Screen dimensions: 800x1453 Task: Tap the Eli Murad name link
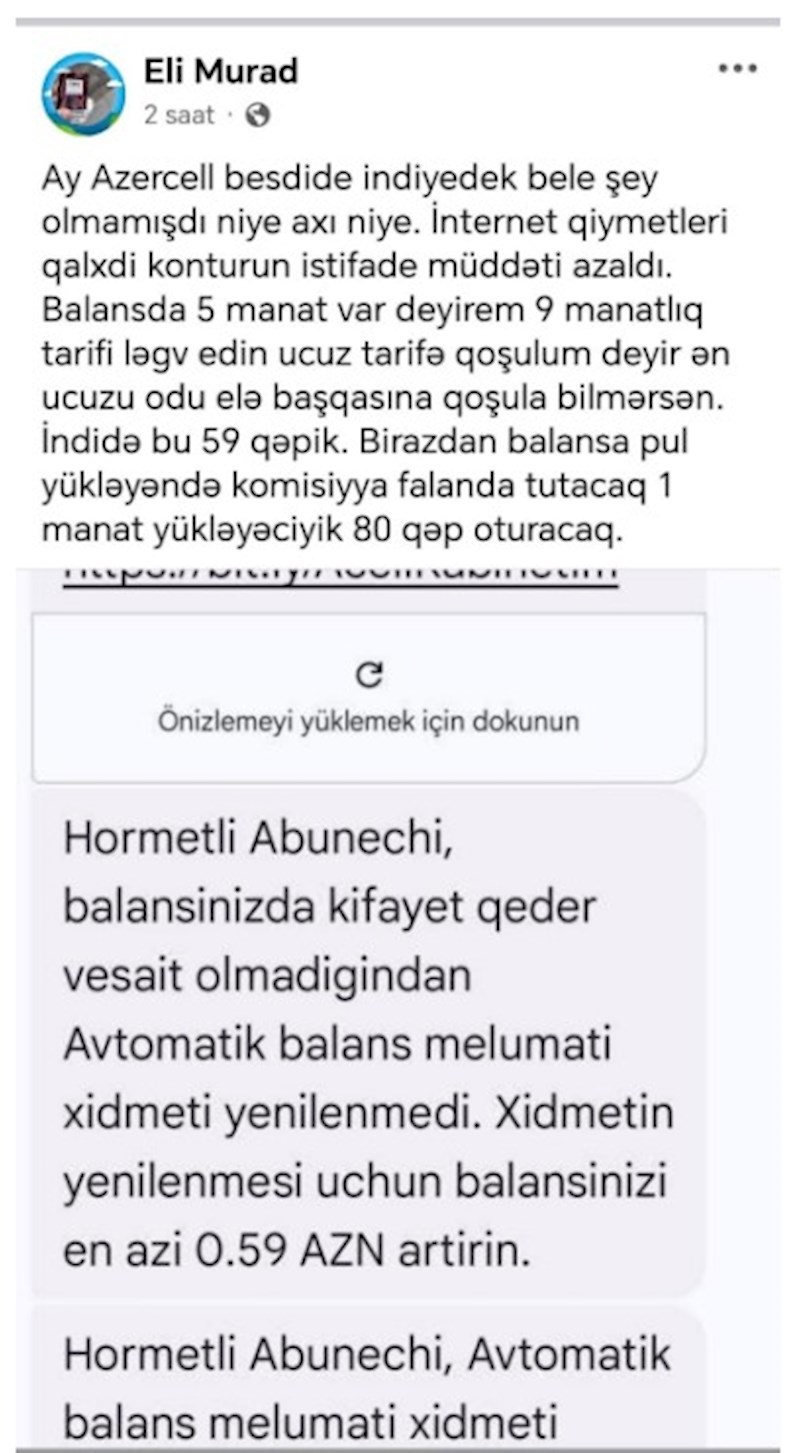220,71
